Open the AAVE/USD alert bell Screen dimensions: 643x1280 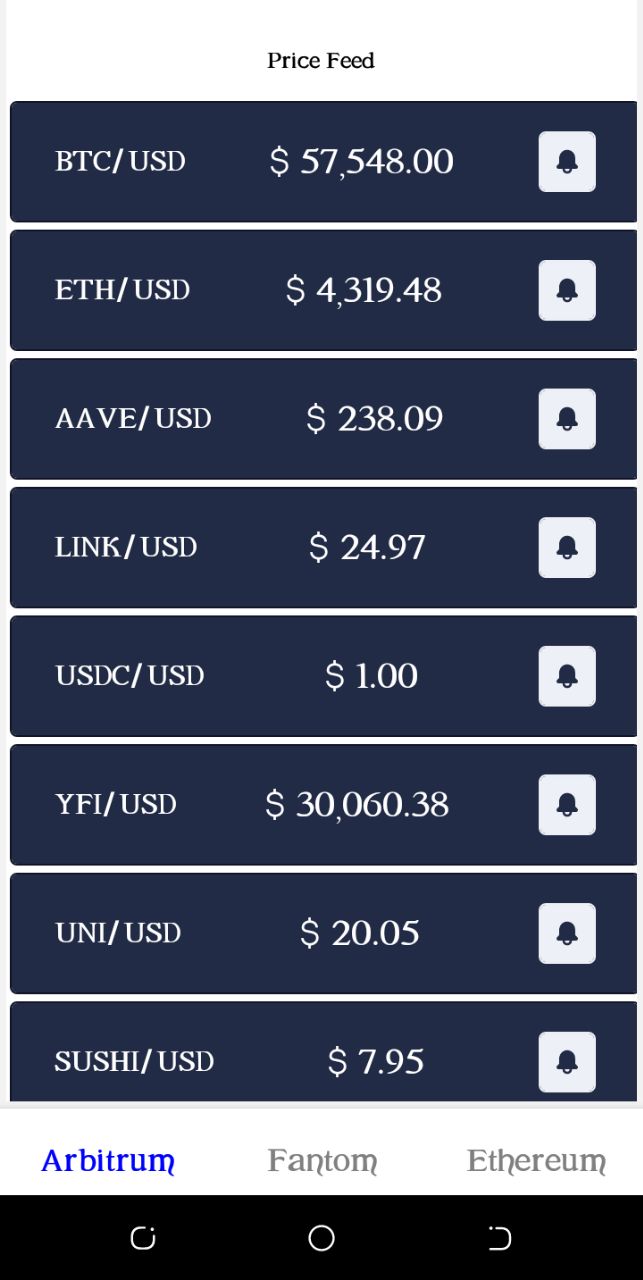point(567,419)
